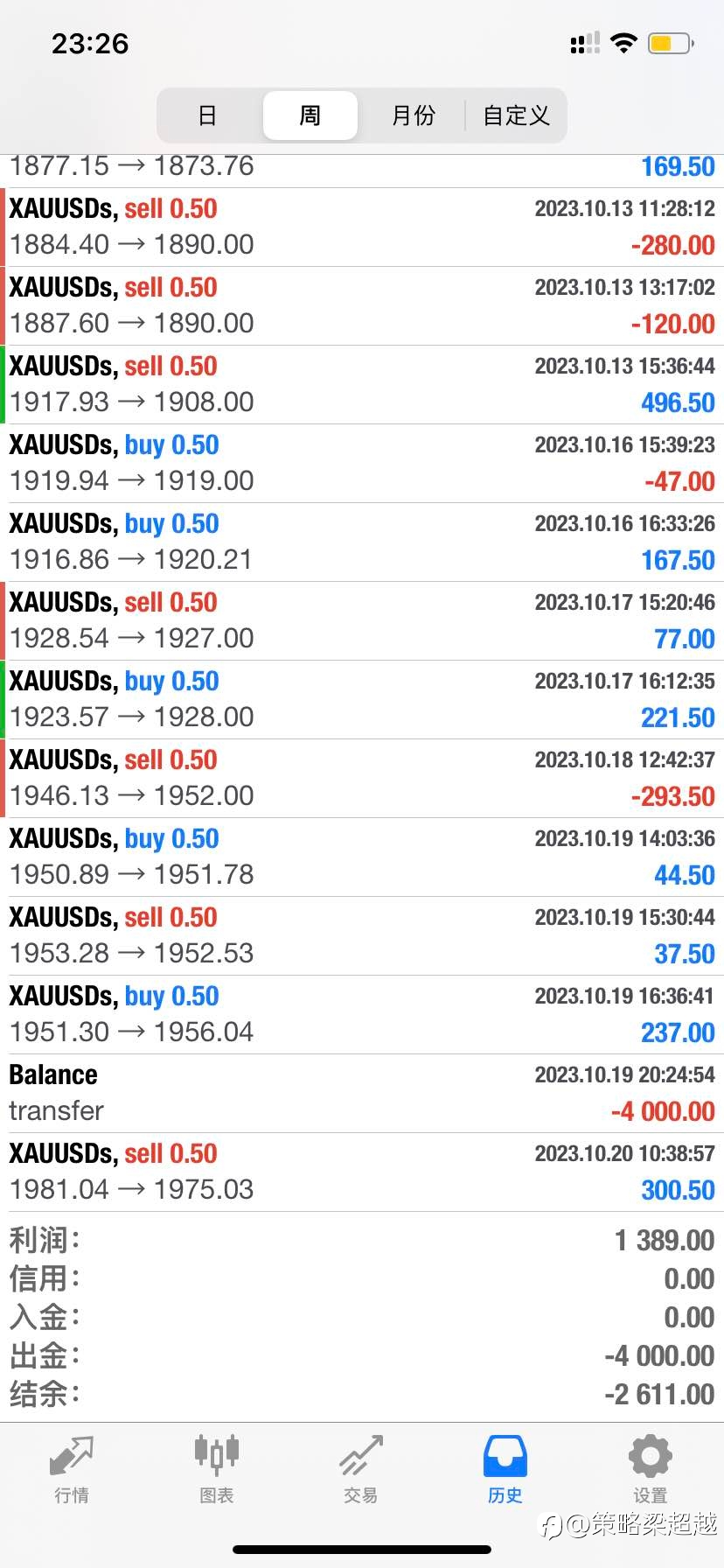Open the sell trade from 2023.10.13 11:28:12
Viewport: 724px width, 1568px height.
coord(362,227)
